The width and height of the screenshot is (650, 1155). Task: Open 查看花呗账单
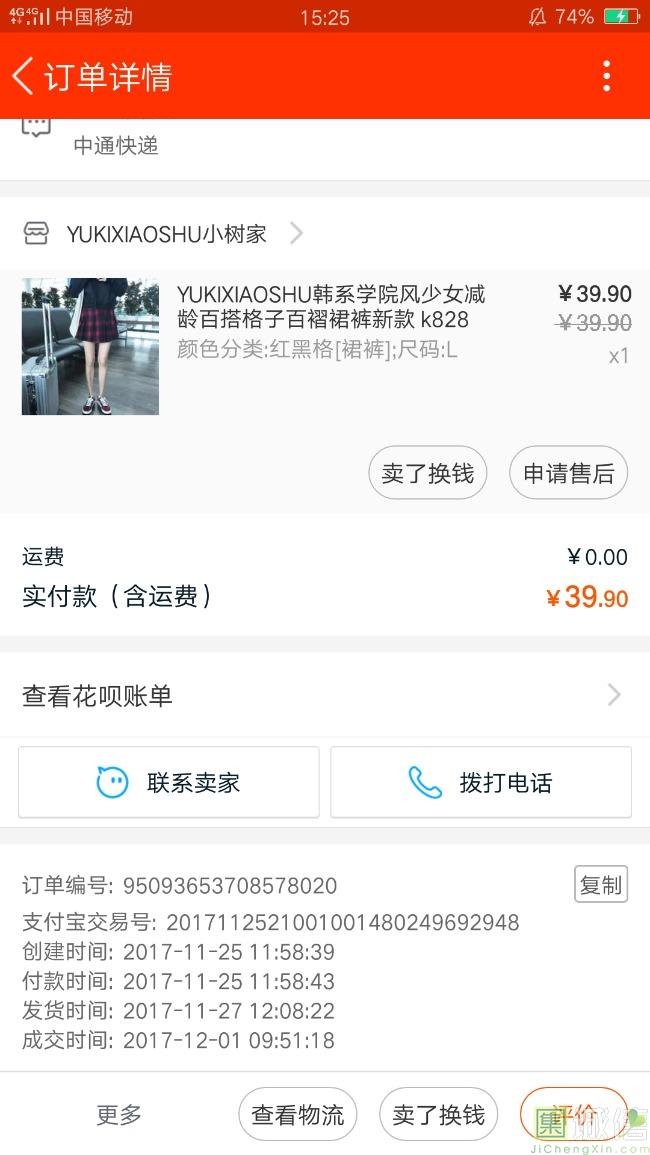click(x=325, y=695)
